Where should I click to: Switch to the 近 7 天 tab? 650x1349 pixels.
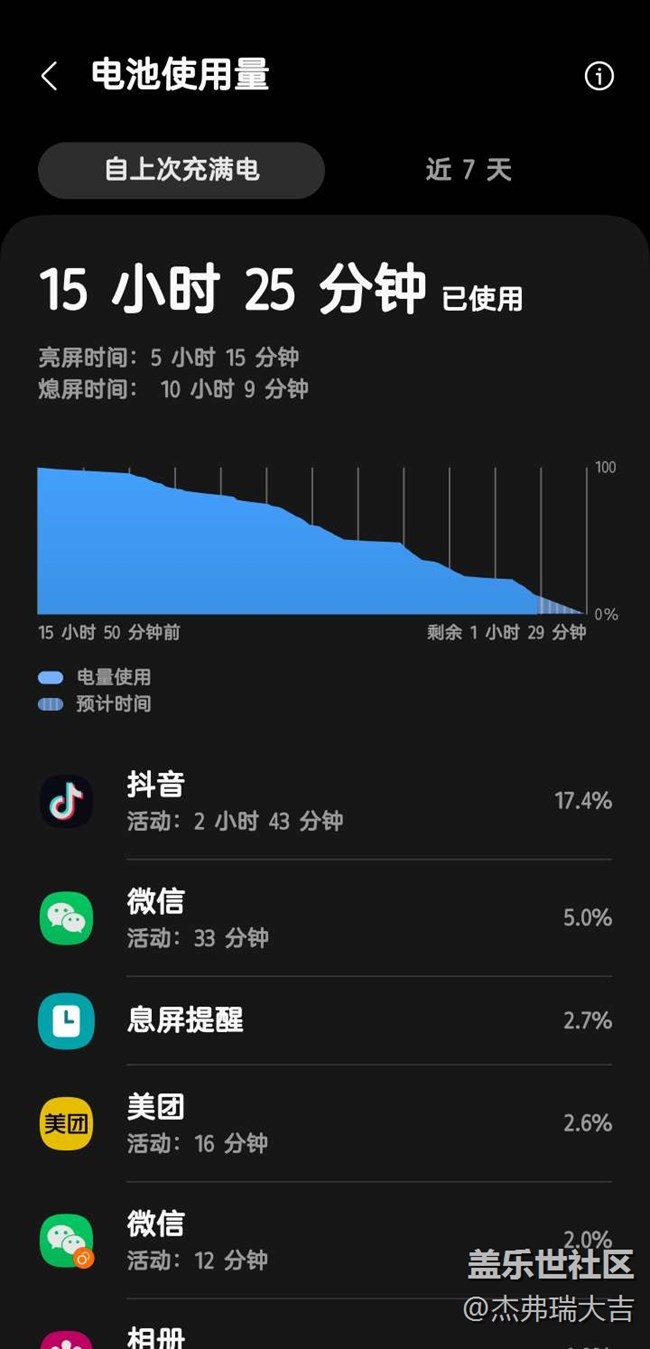pyautogui.click(x=468, y=170)
